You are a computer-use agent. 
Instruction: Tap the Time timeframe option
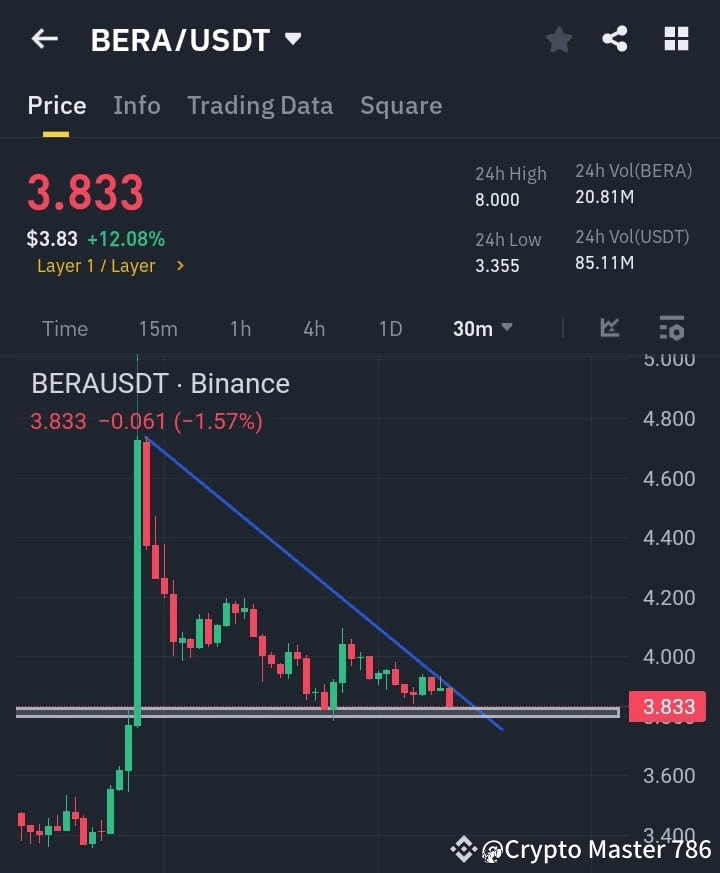(64, 328)
